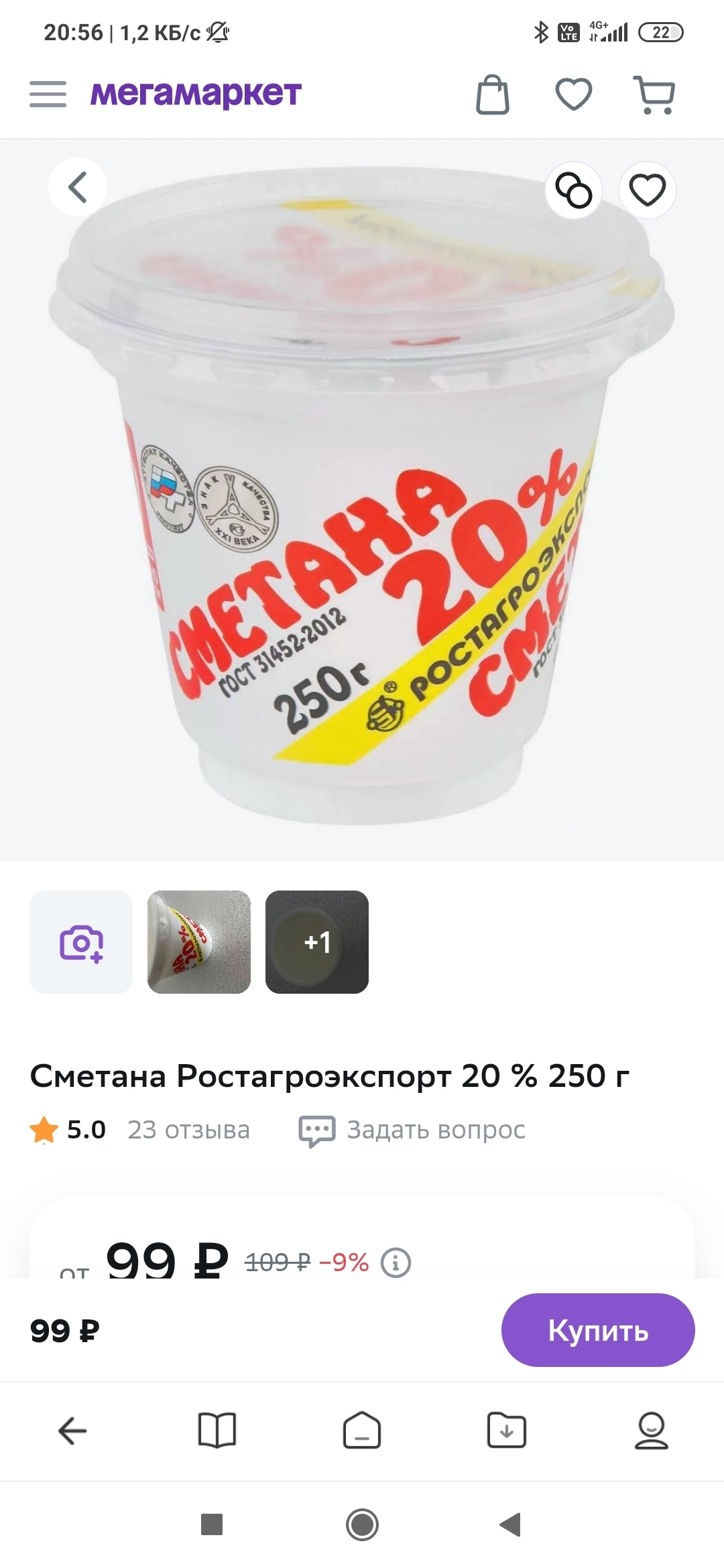Screen dimensions: 724x1568
Task: Open the shopping cart
Action: point(654,94)
